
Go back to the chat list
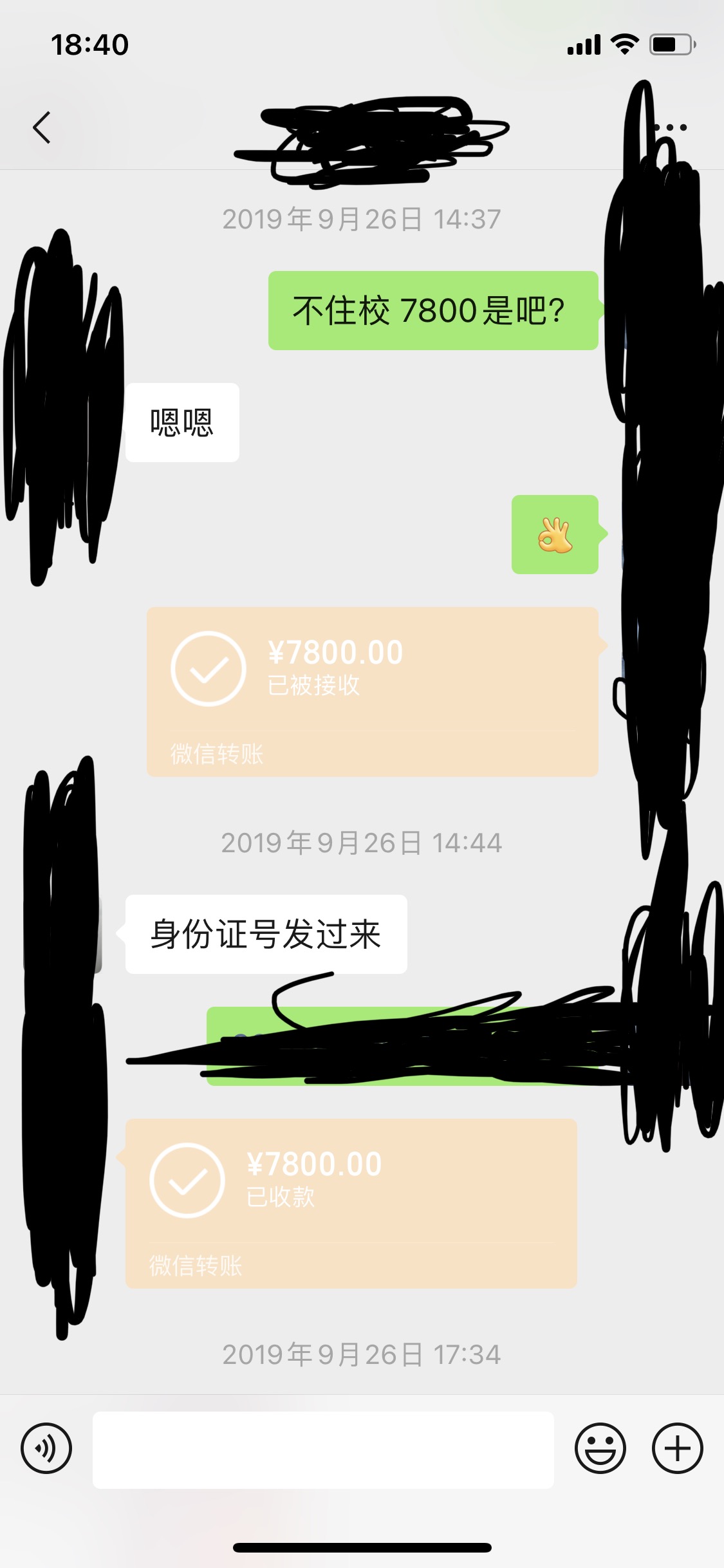42,127
